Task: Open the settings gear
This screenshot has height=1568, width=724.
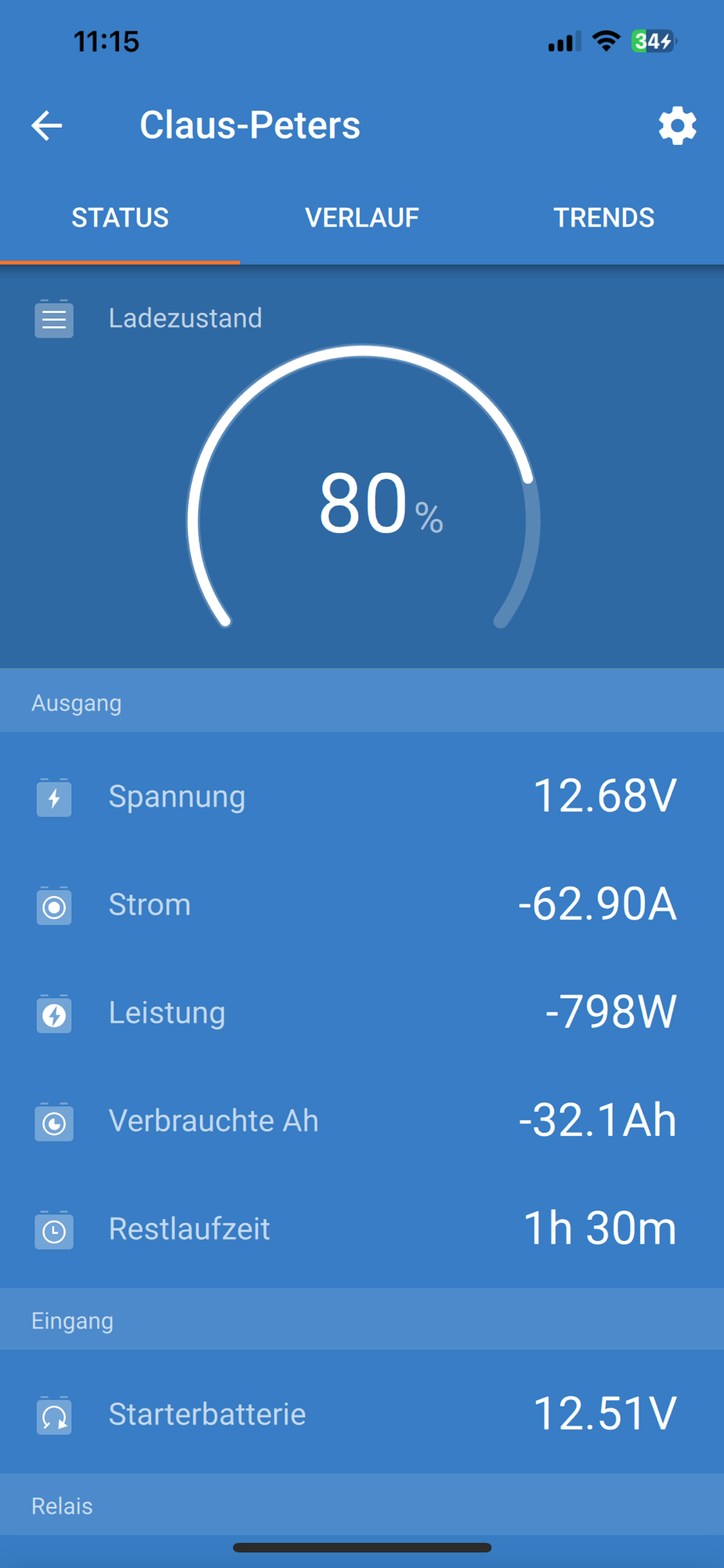Action: pyautogui.click(x=677, y=125)
